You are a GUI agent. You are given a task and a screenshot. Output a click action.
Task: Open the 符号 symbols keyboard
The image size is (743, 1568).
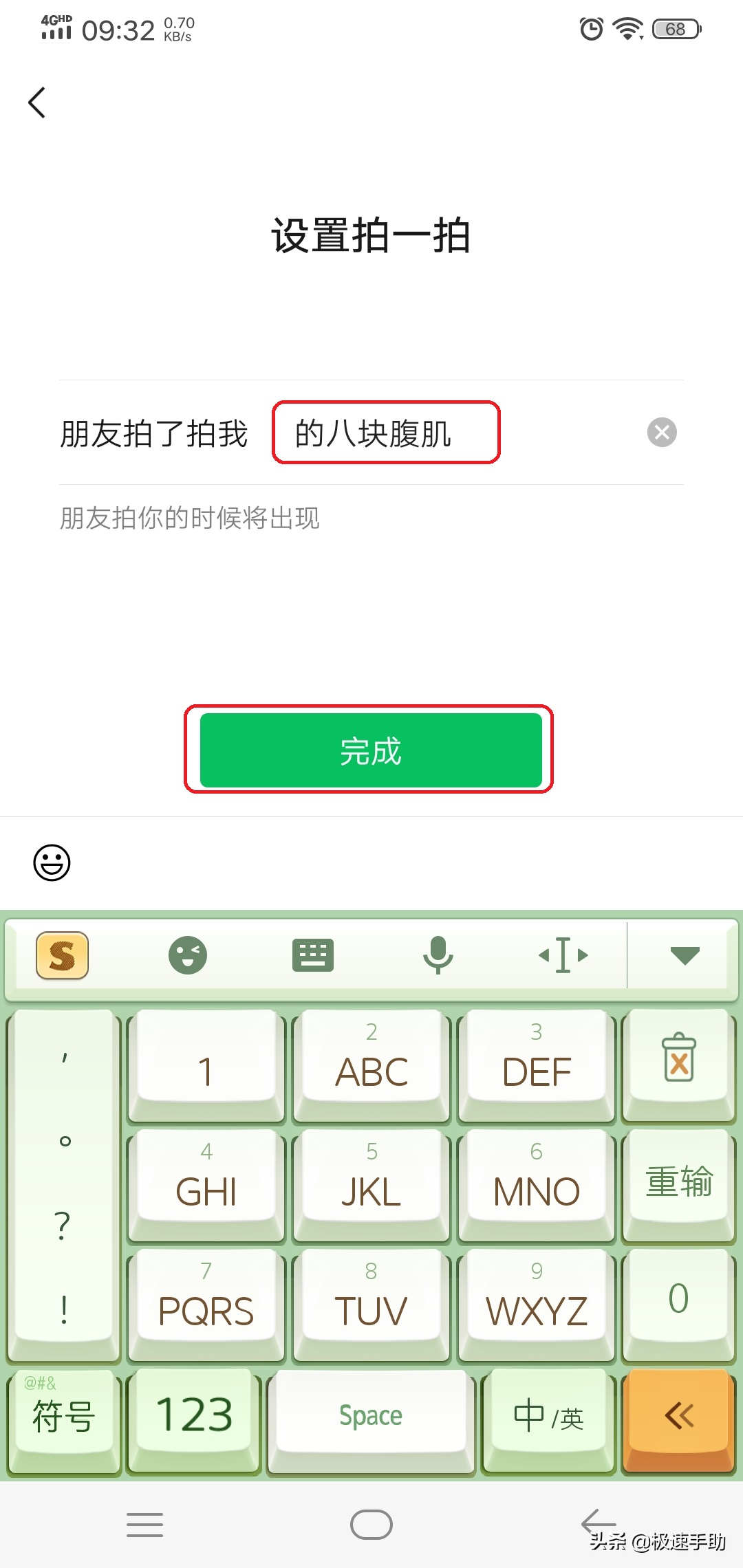pos(64,1417)
